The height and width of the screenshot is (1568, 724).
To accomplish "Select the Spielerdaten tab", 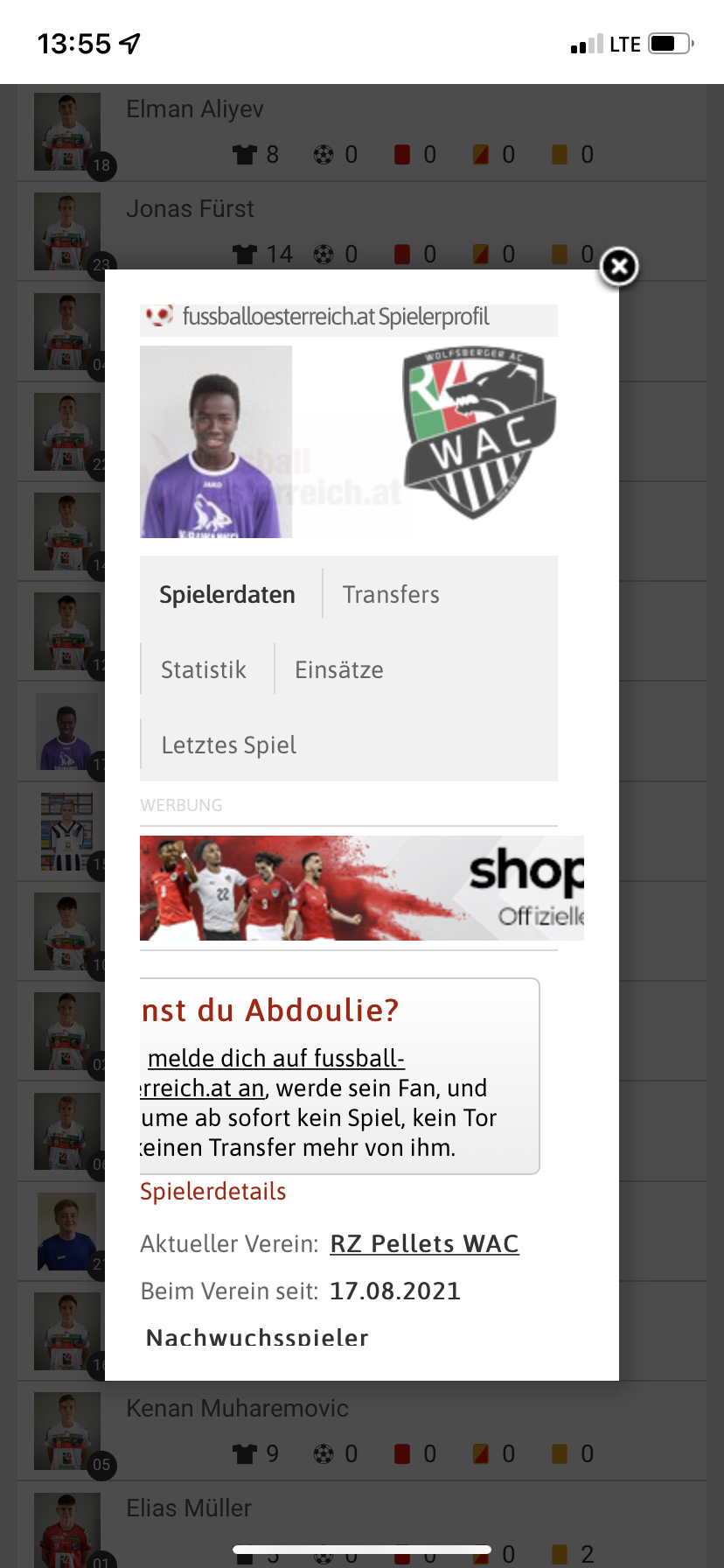I will (x=227, y=594).
